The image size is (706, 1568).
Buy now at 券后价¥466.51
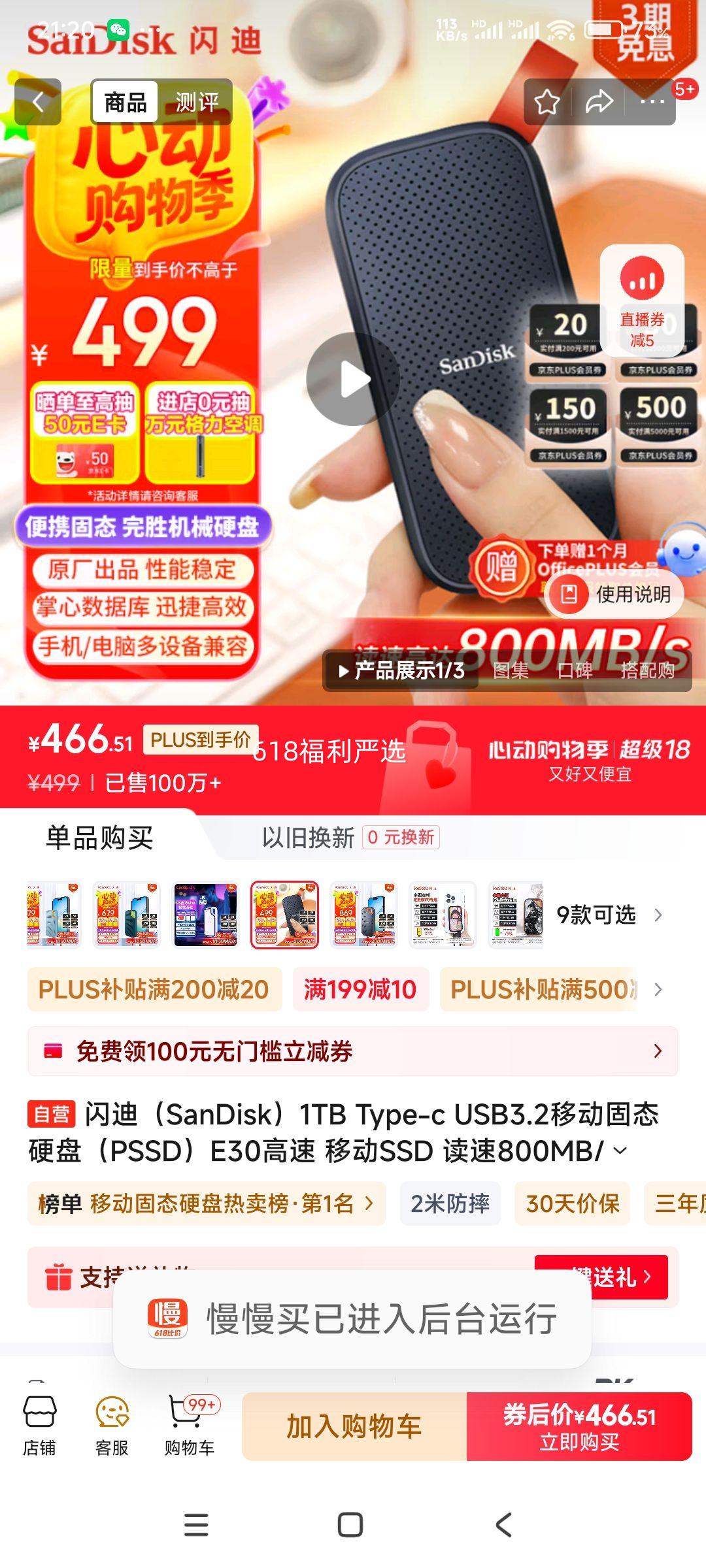(x=579, y=1426)
